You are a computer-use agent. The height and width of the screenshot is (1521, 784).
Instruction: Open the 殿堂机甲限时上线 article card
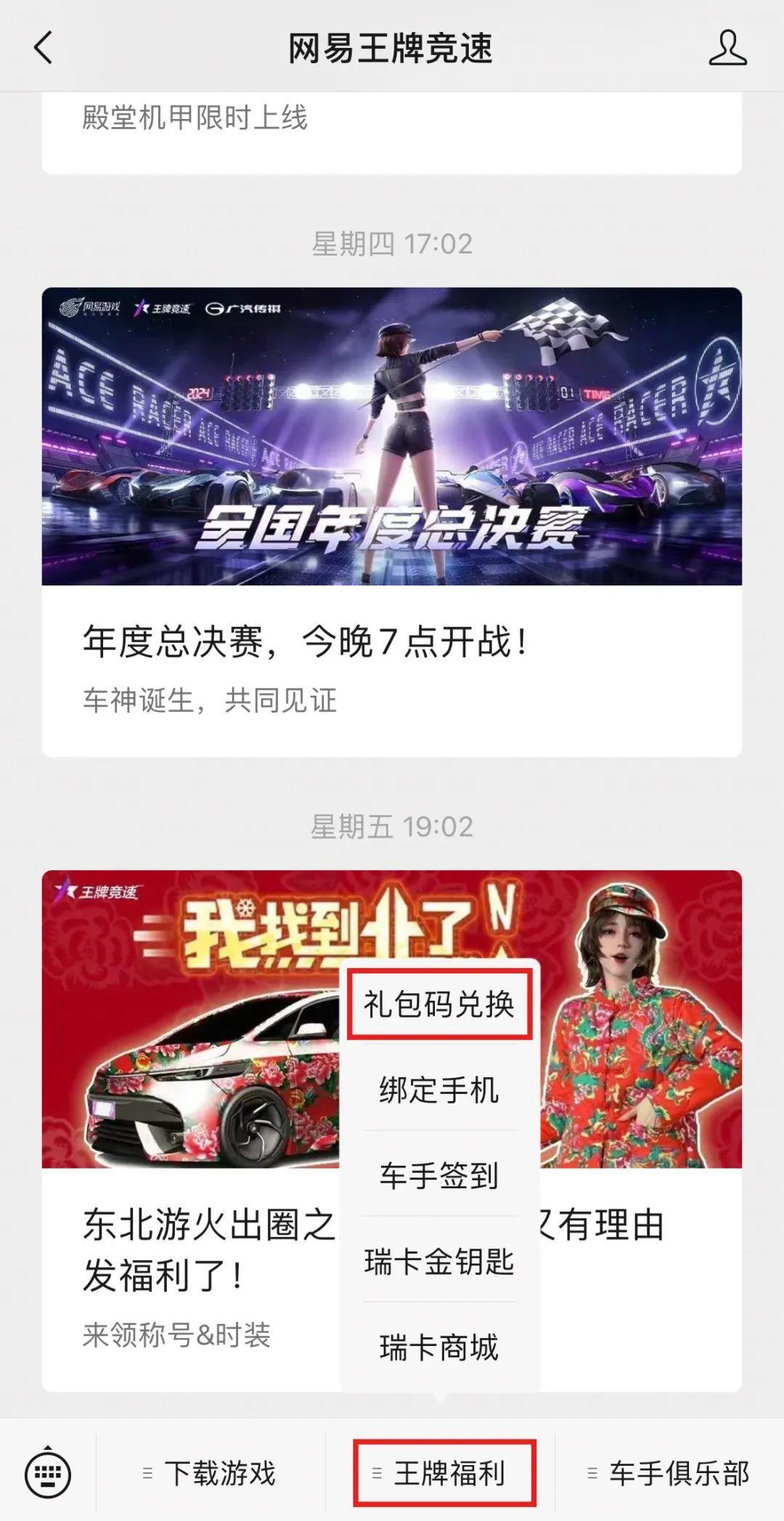pos(392,131)
